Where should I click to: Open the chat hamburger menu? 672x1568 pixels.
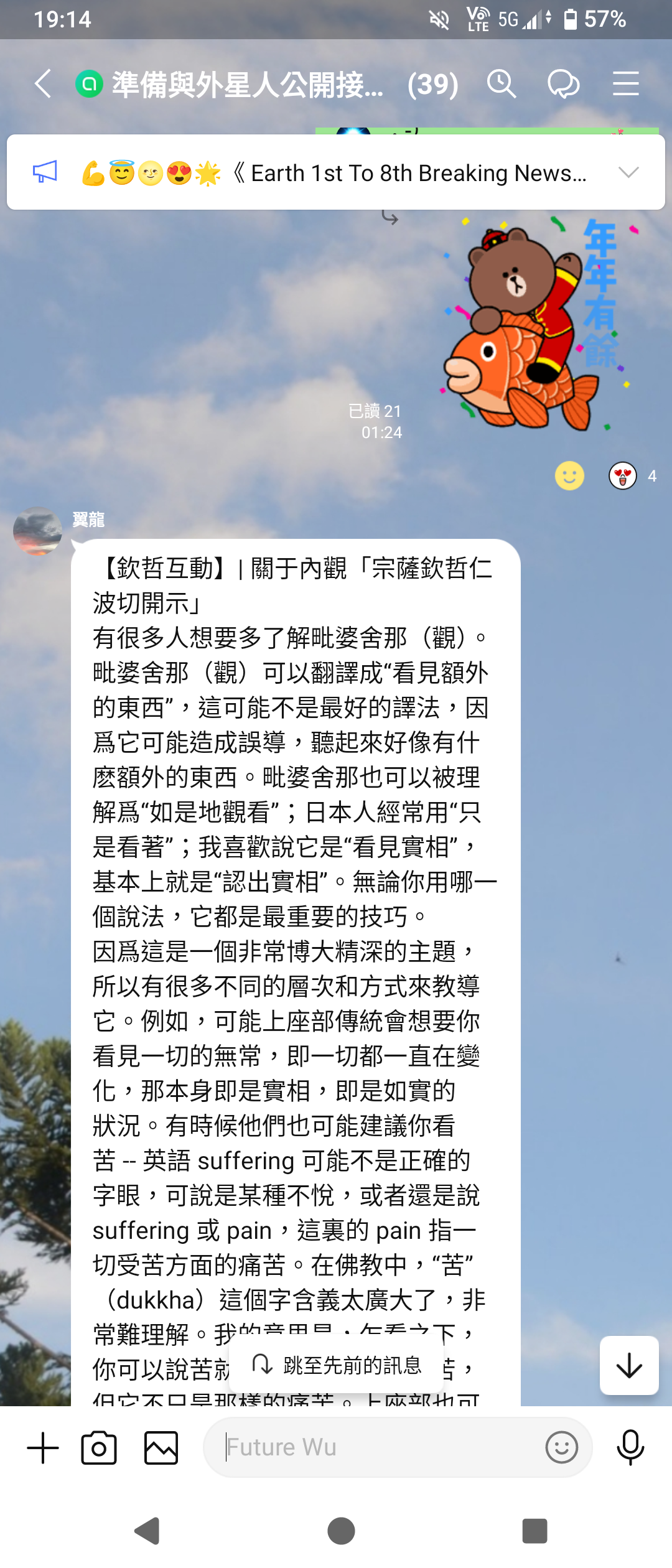[625, 84]
